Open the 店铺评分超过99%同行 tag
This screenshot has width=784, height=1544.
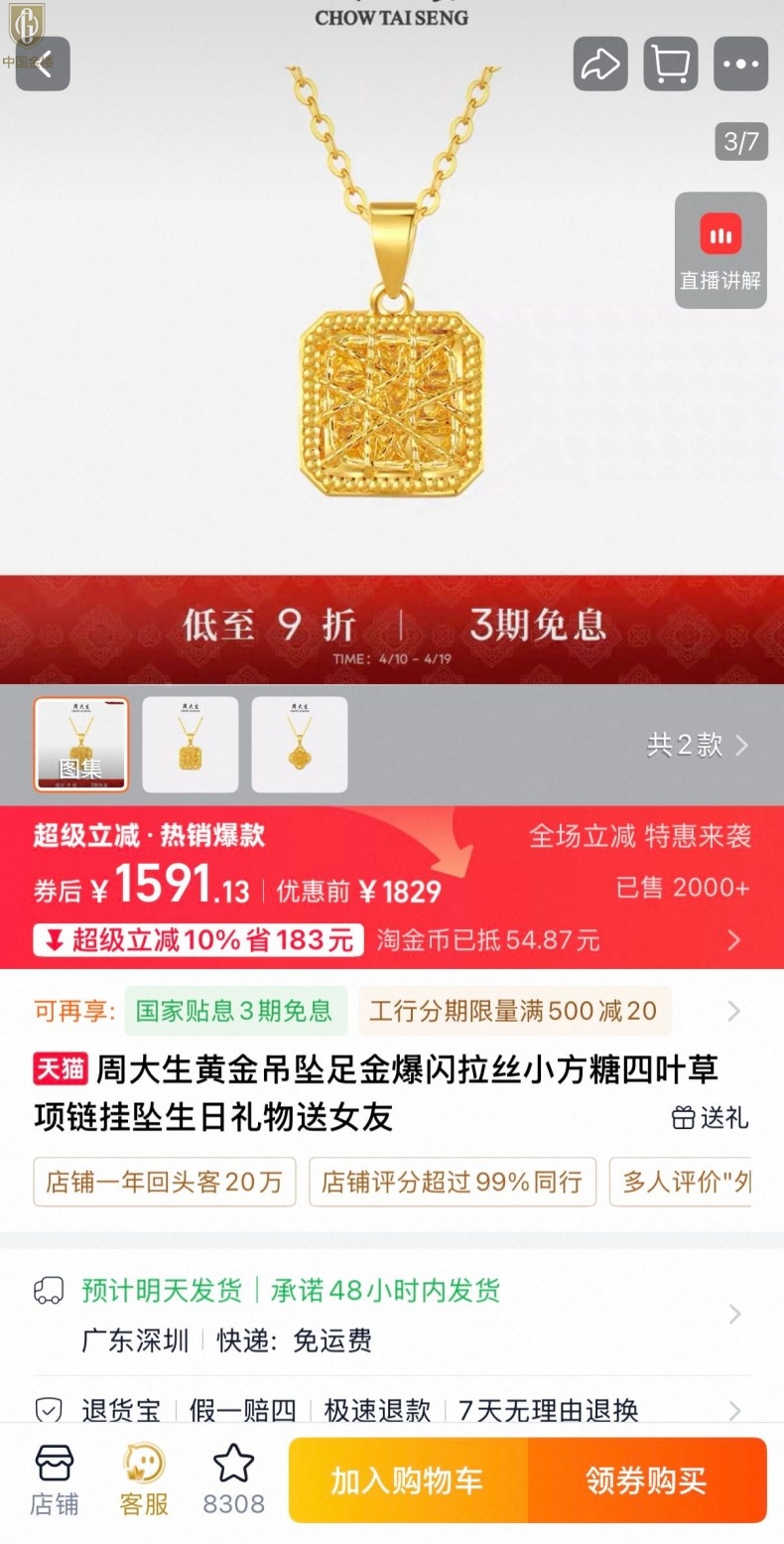click(x=452, y=1182)
